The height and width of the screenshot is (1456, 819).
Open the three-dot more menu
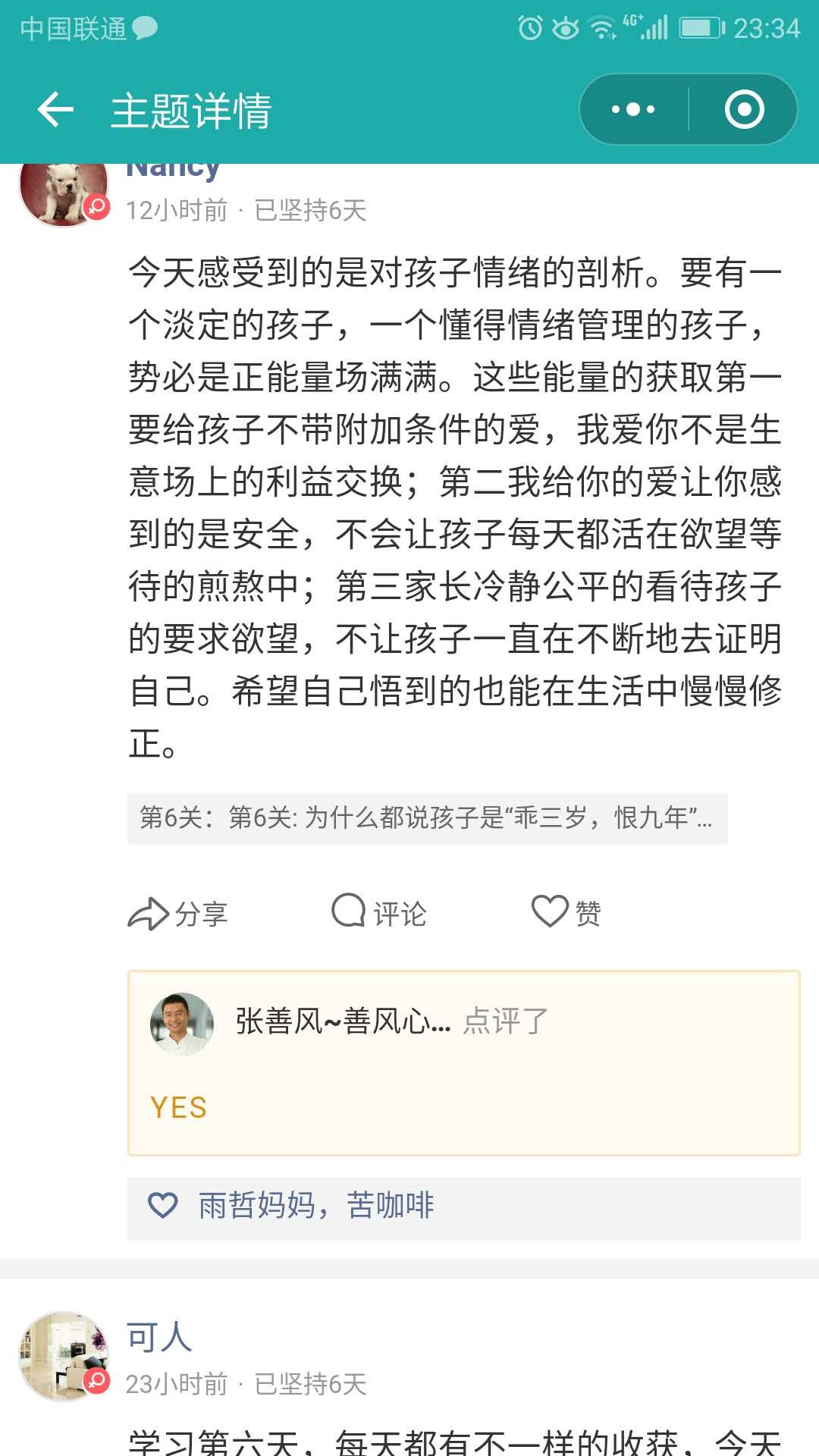633,110
